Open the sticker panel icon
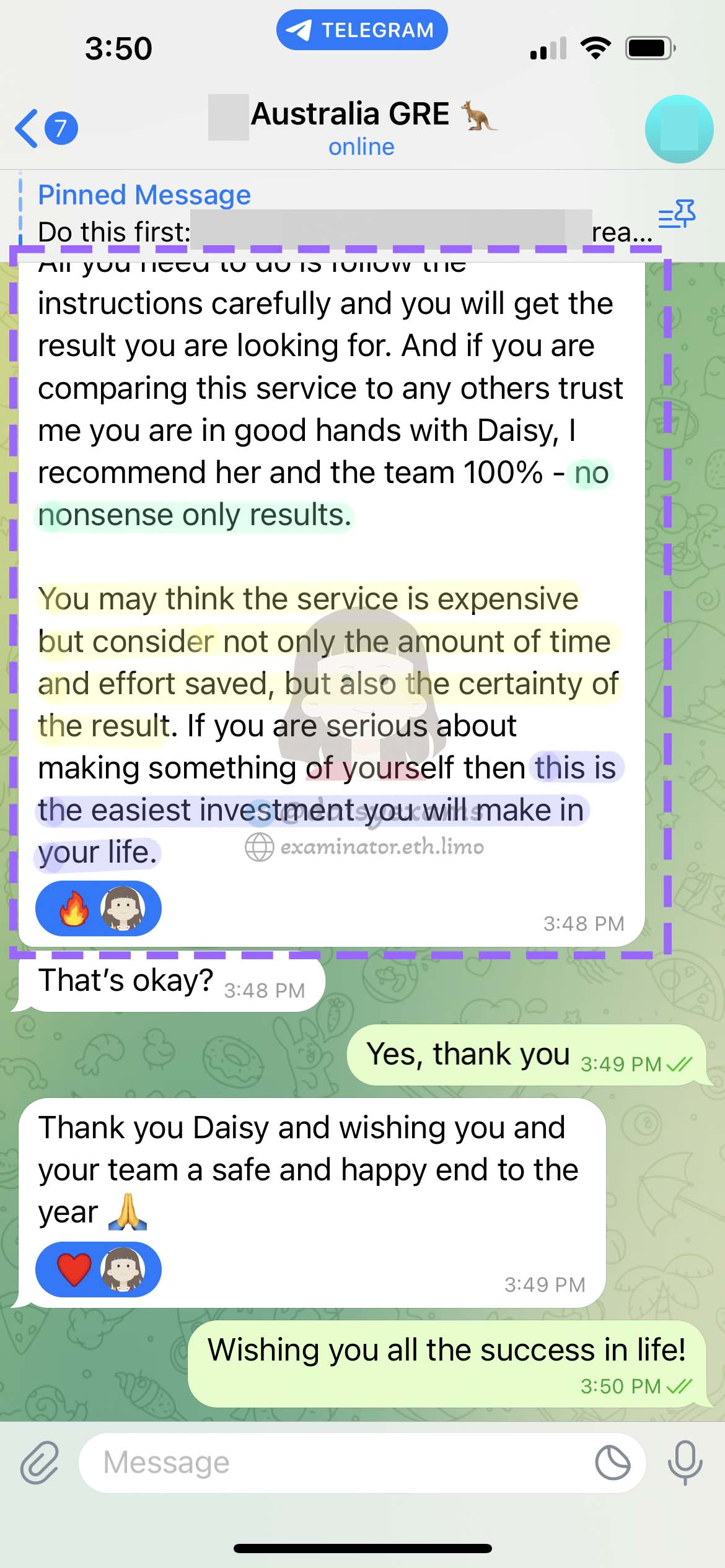 [612, 1463]
